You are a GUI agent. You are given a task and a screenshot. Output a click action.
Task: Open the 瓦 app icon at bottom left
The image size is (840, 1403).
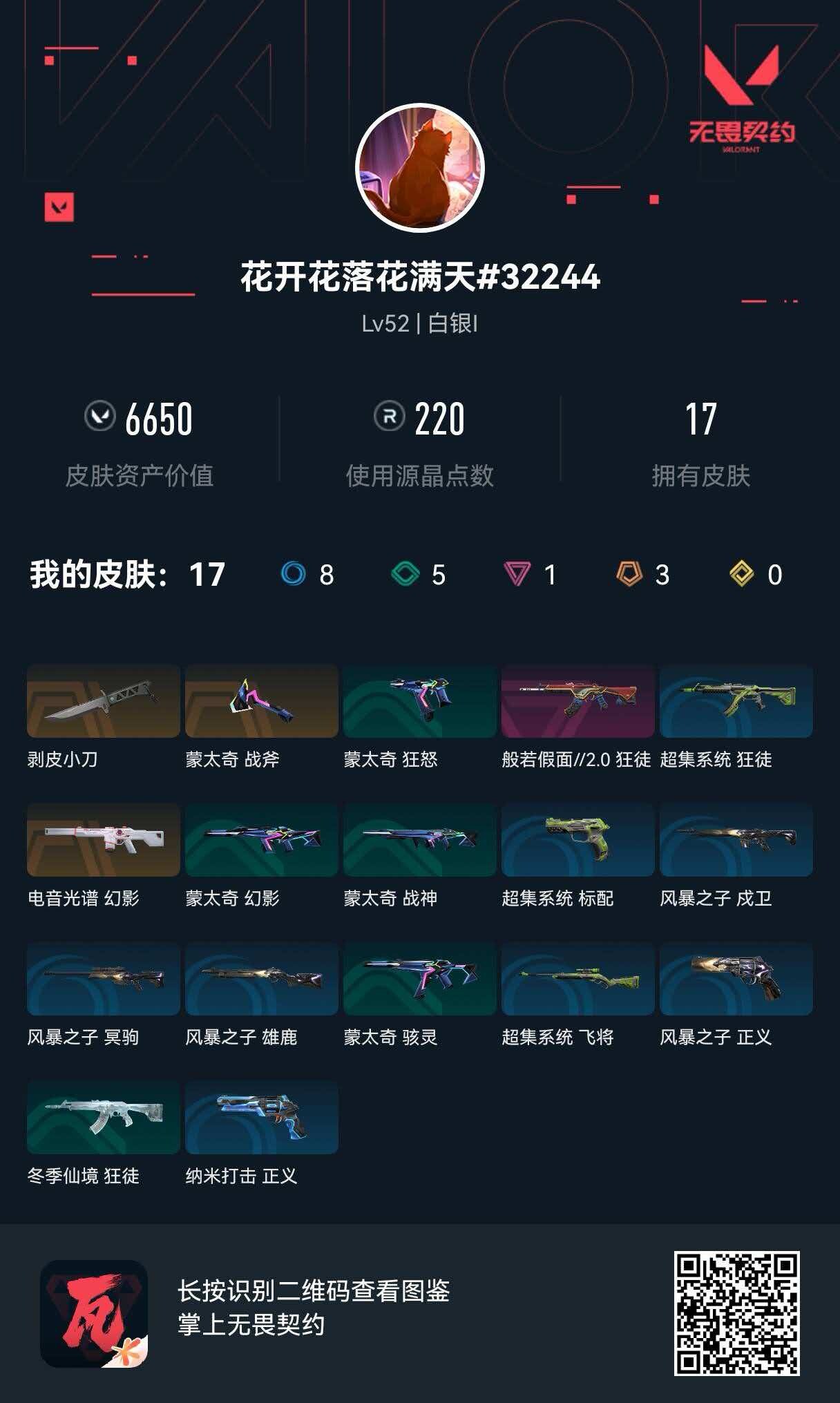pos(90,1313)
